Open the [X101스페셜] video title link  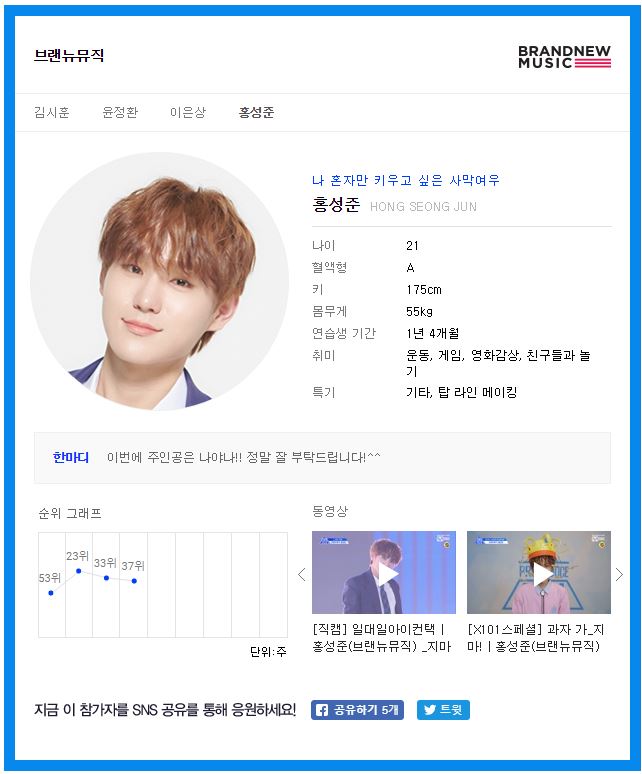(x=535, y=637)
